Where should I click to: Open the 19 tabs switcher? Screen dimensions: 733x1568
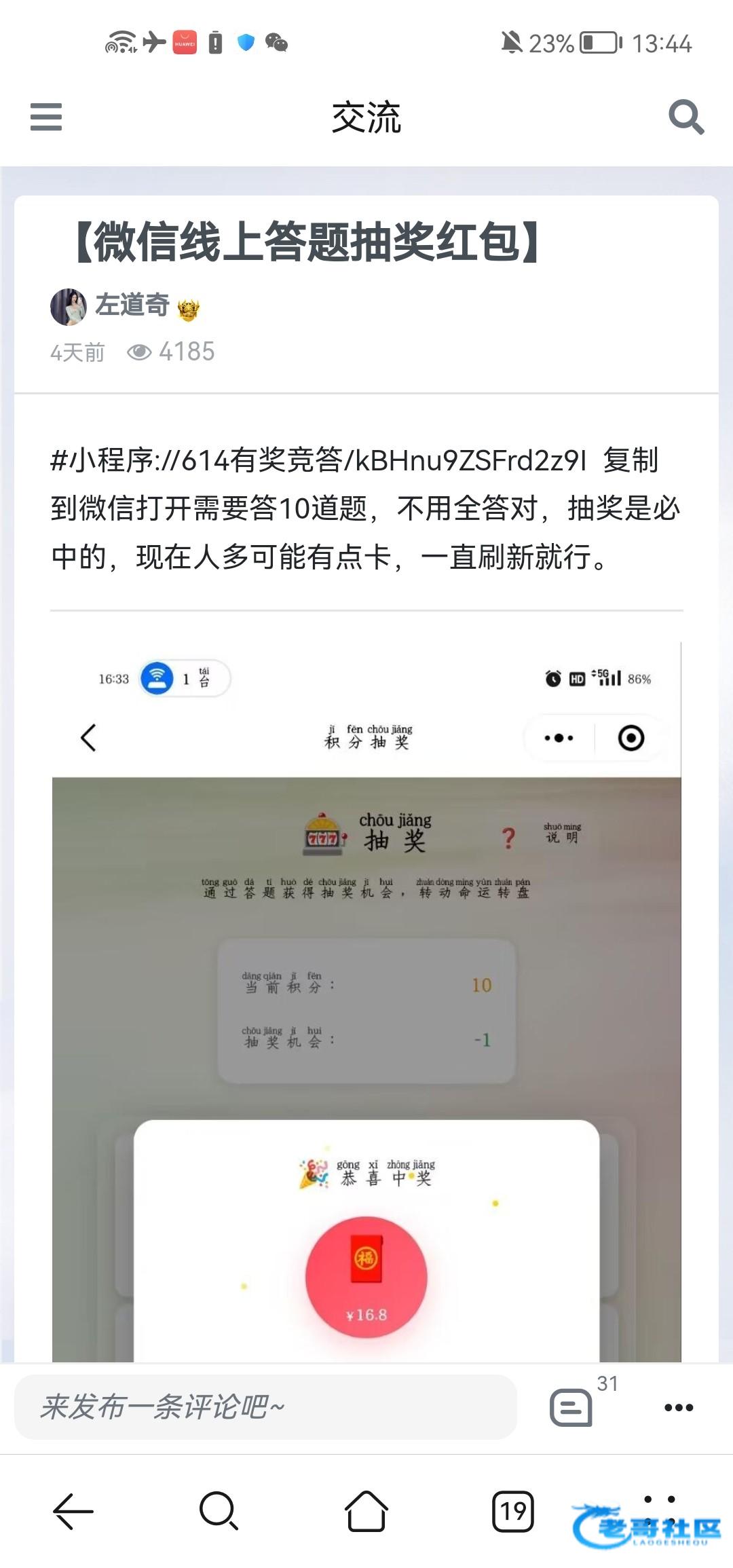[513, 1511]
